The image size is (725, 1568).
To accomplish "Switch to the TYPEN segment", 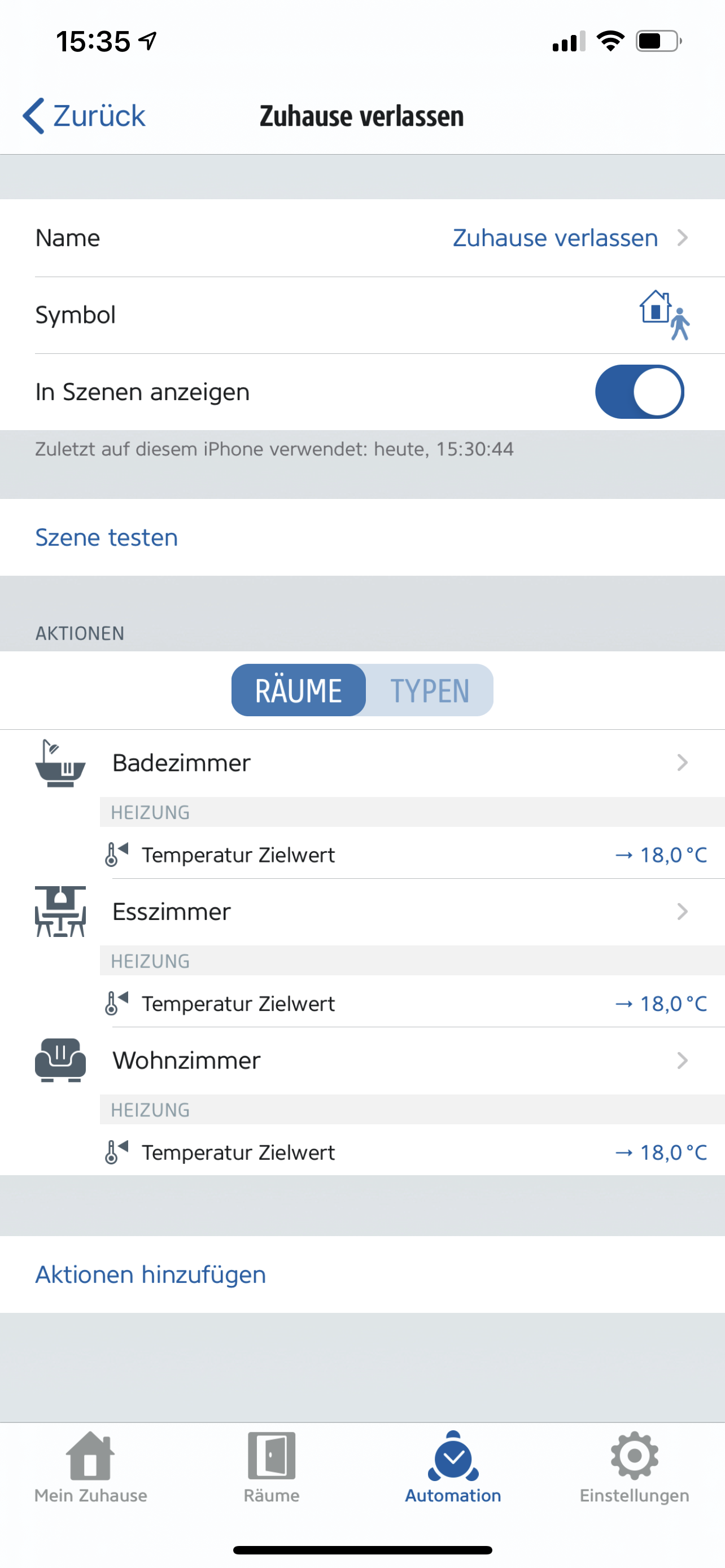I will click(x=430, y=690).
